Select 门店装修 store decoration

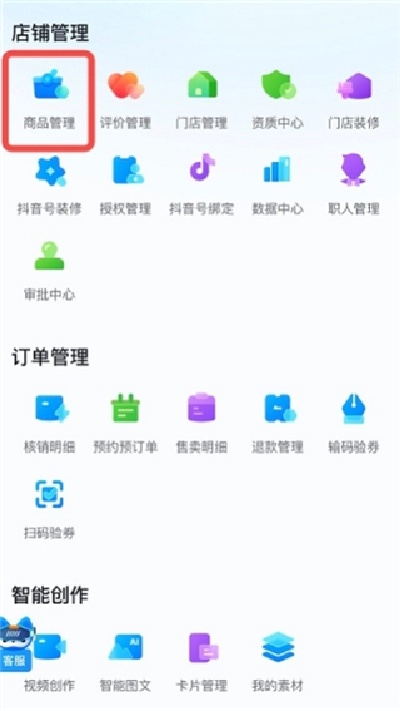[354, 101]
